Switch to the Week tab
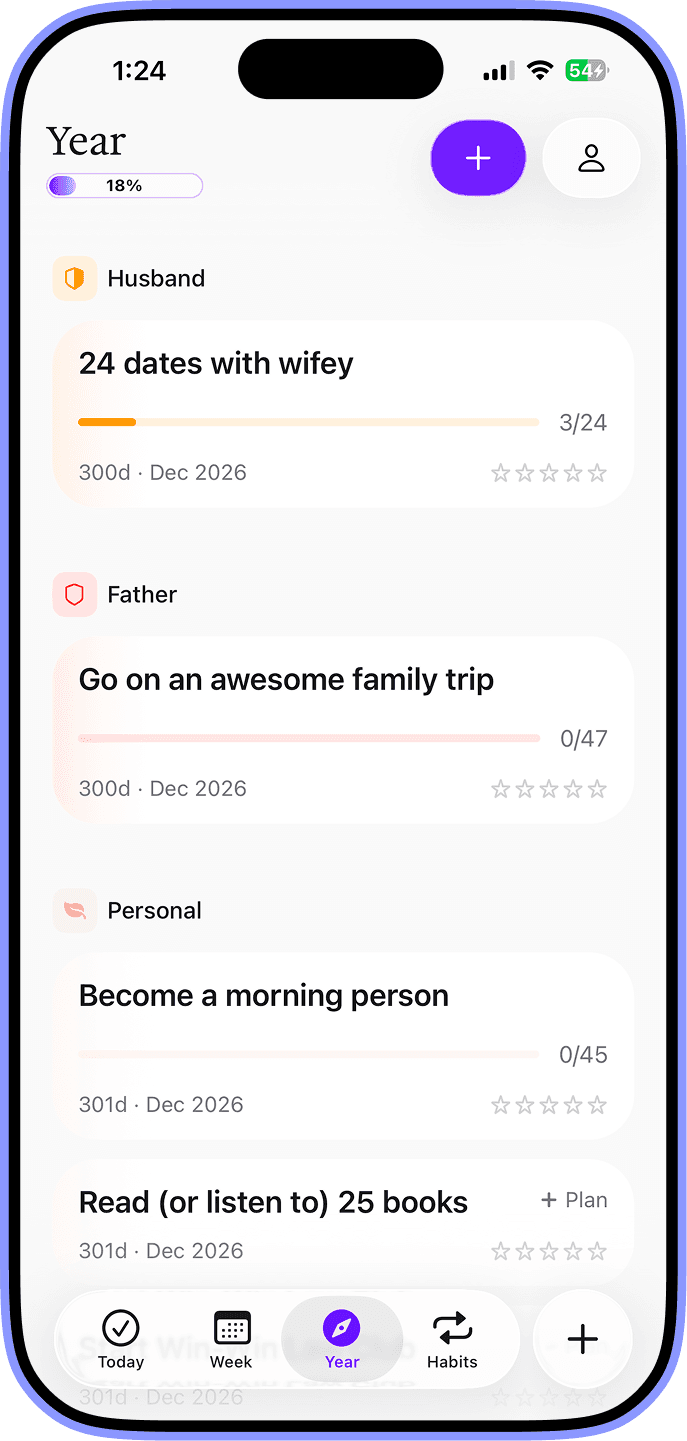Screen dimensions: 687x1441 click(231, 1340)
